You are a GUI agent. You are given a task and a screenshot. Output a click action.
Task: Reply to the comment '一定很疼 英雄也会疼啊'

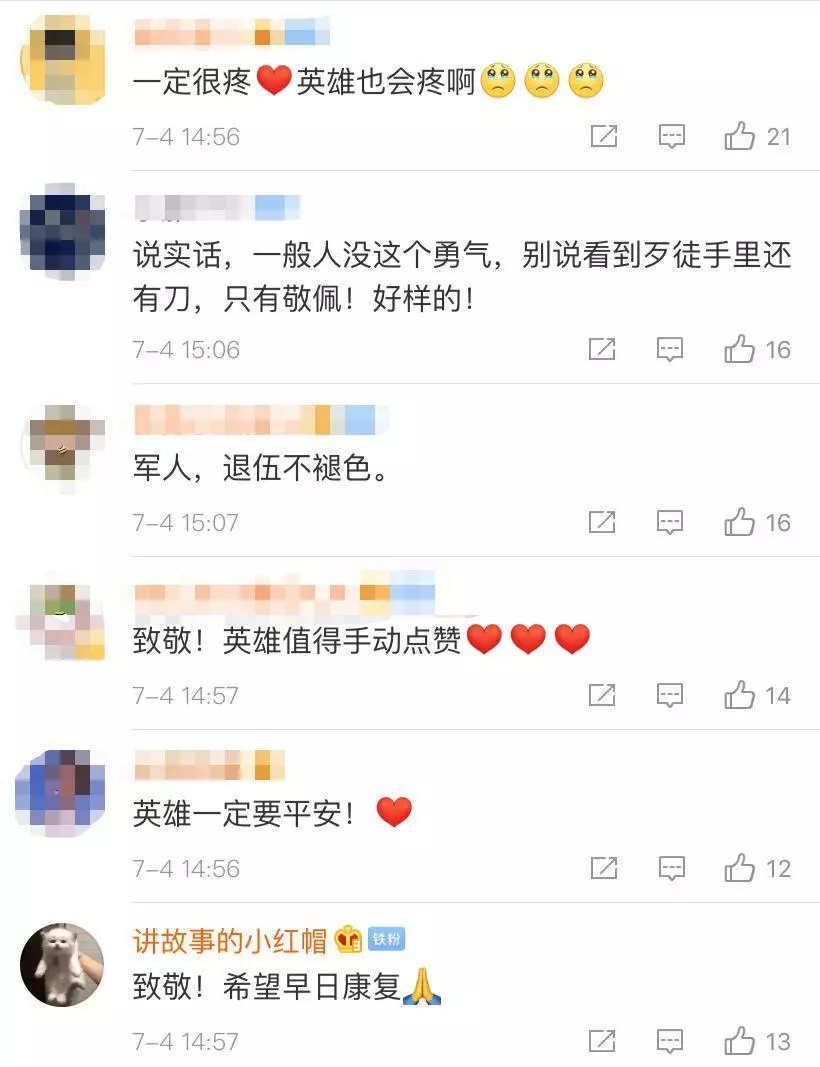pyautogui.click(x=671, y=136)
